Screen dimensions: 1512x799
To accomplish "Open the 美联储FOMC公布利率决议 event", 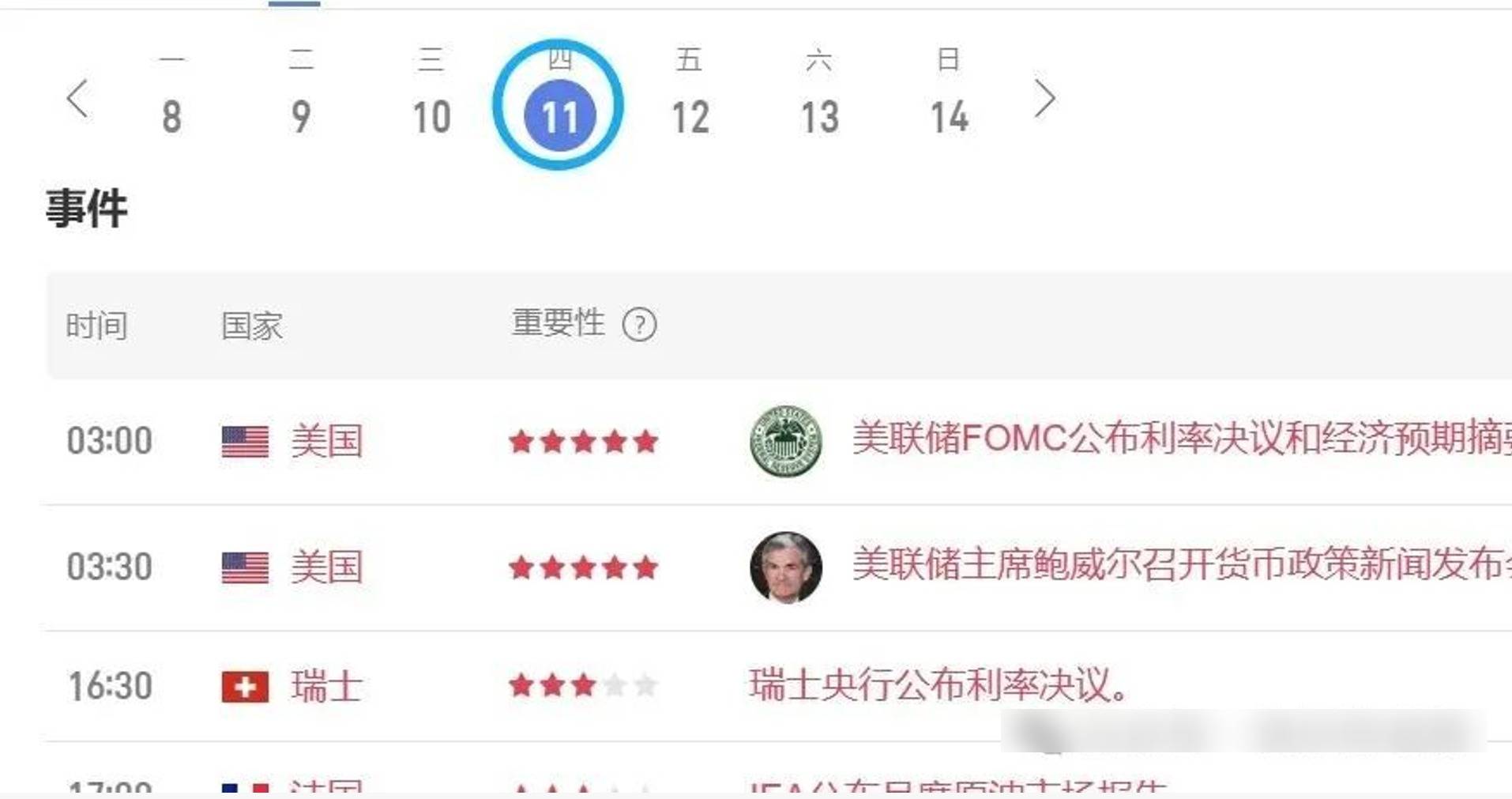I will (x=1177, y=439).
